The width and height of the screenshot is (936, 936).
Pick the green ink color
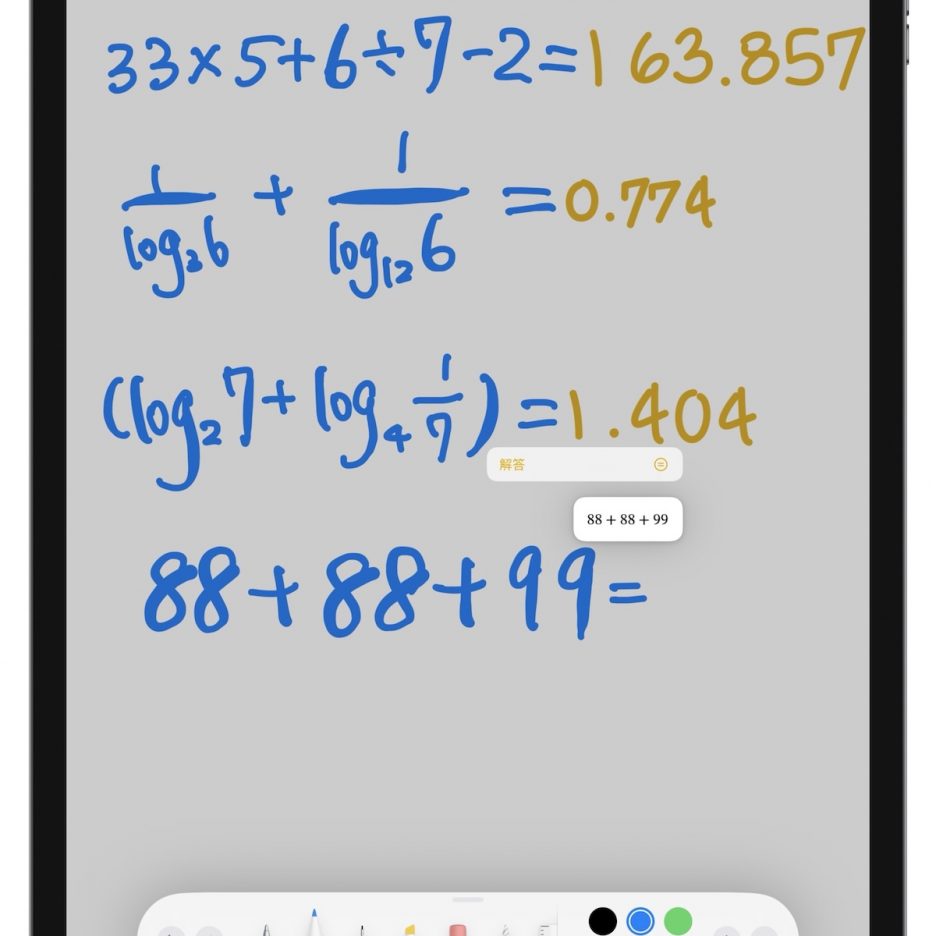tap(678, 921)
